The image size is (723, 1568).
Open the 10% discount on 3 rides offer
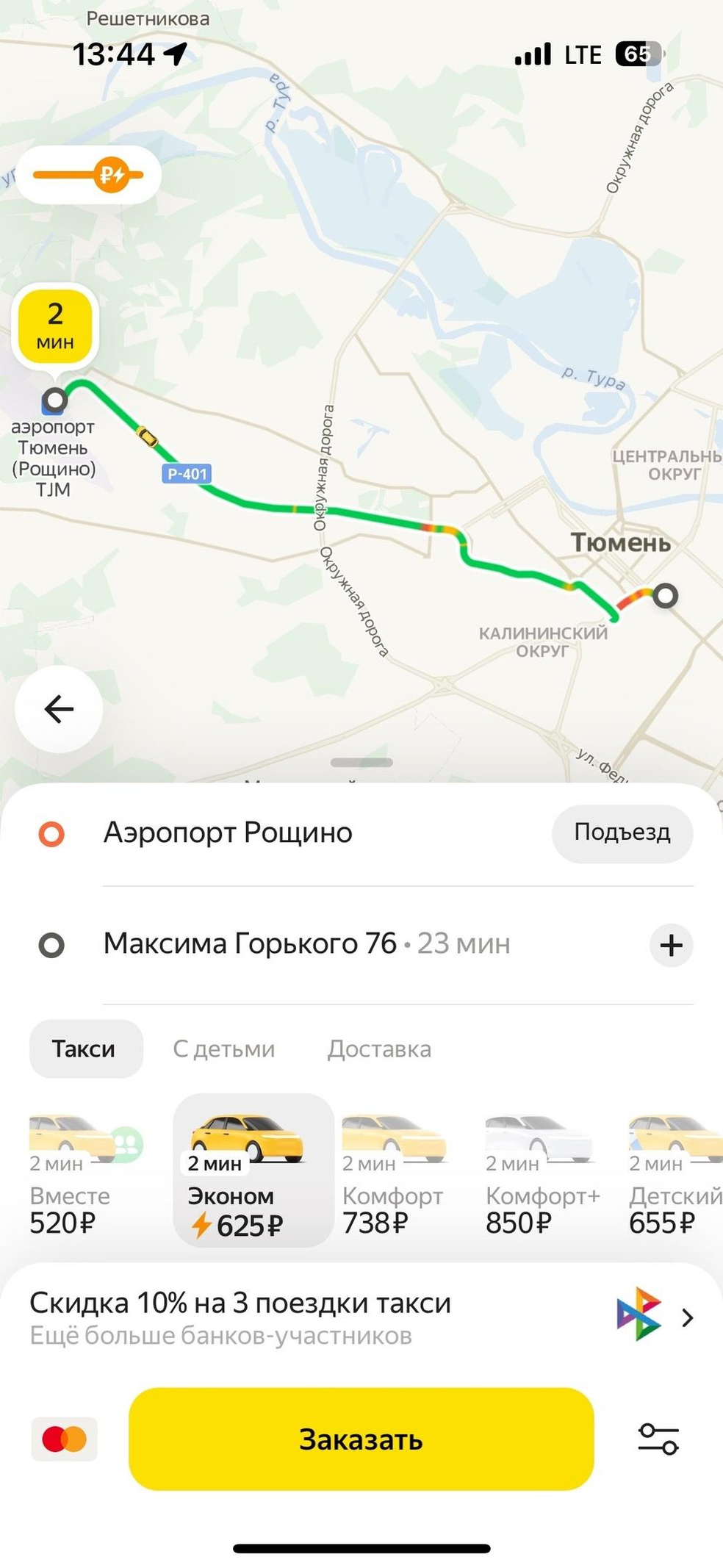point(360,1317)
